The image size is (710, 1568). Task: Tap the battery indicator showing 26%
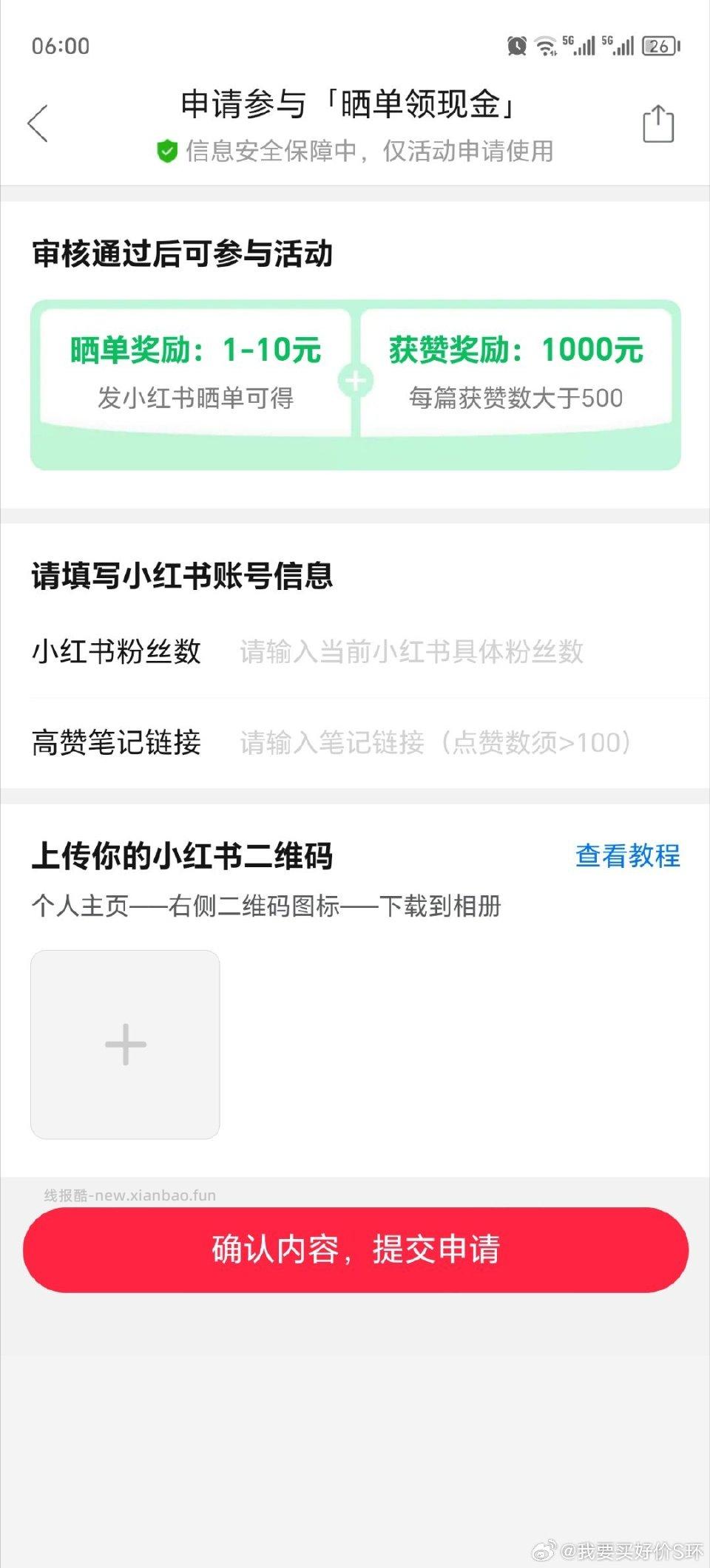(x=658, y=44)
